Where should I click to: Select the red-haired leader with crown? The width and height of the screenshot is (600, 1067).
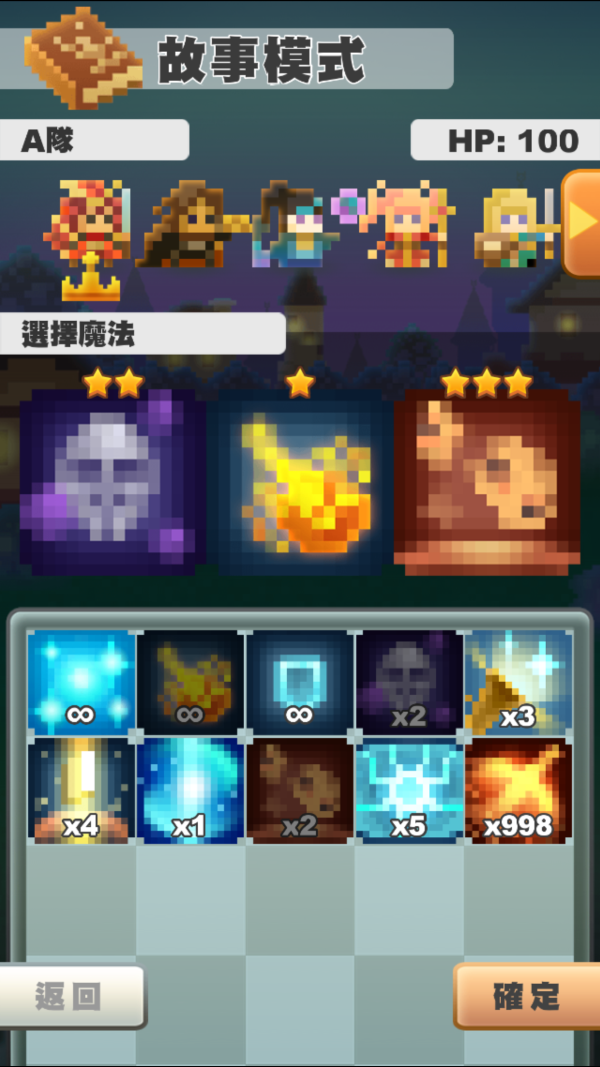pyautogui.click(x=86, y=228)
